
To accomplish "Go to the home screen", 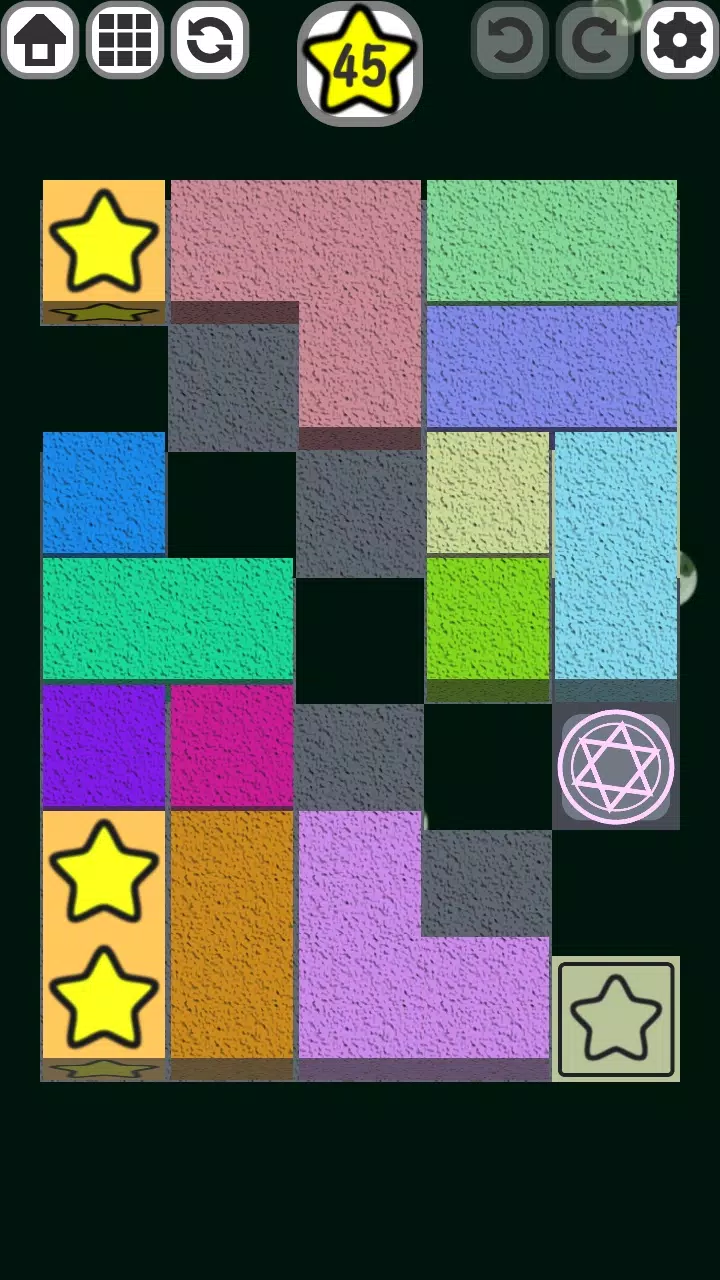I will (40, 40).
